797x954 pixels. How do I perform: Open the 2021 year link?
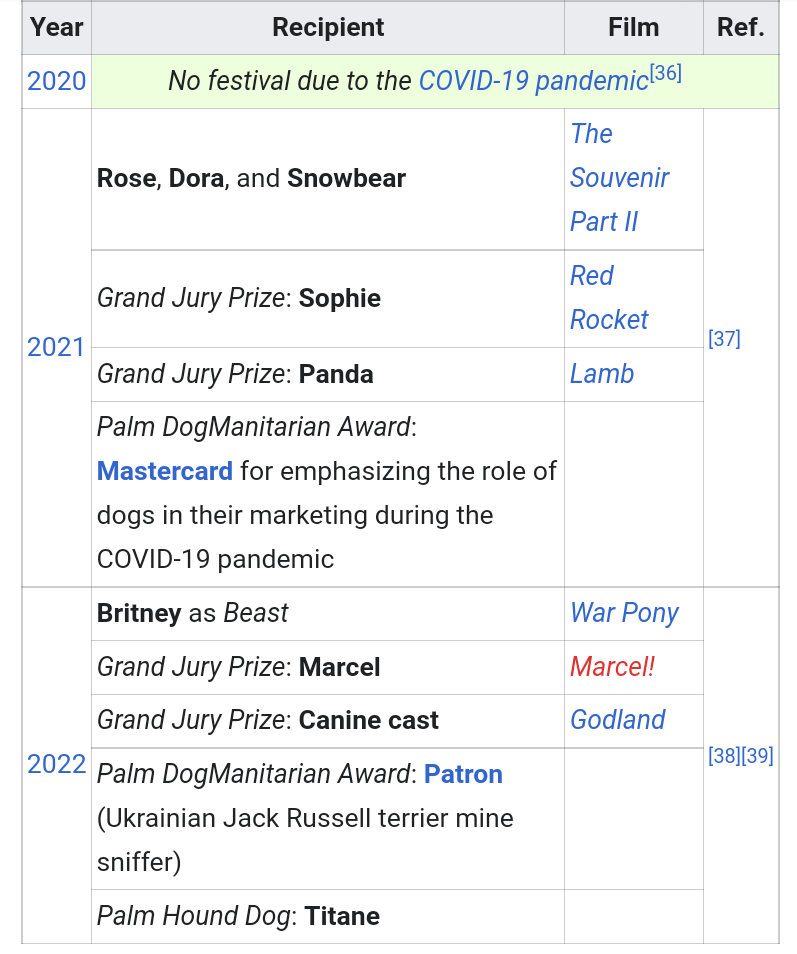click(57, 347)
